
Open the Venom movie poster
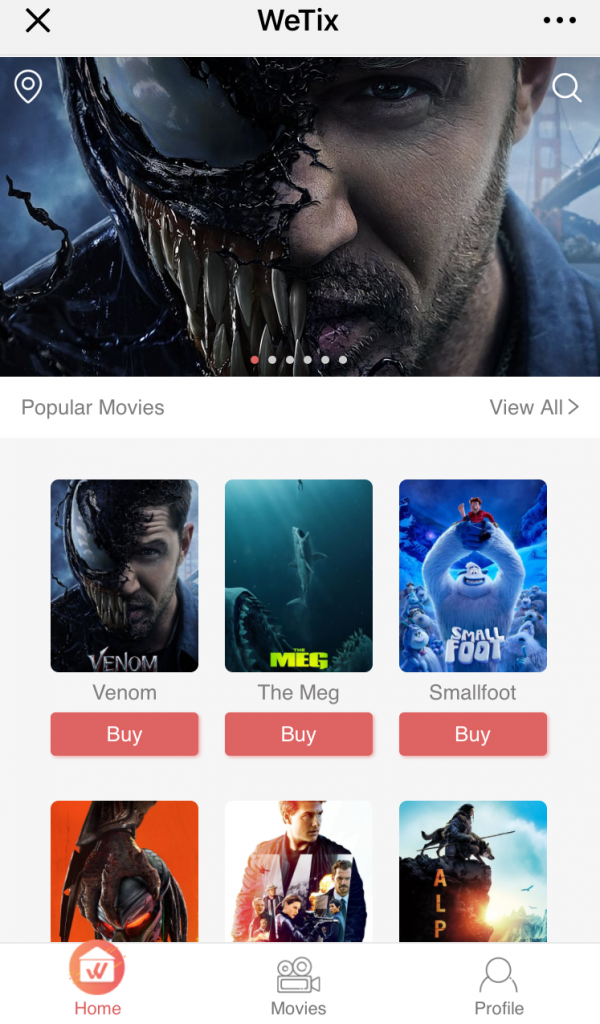[x=124, y=575]
